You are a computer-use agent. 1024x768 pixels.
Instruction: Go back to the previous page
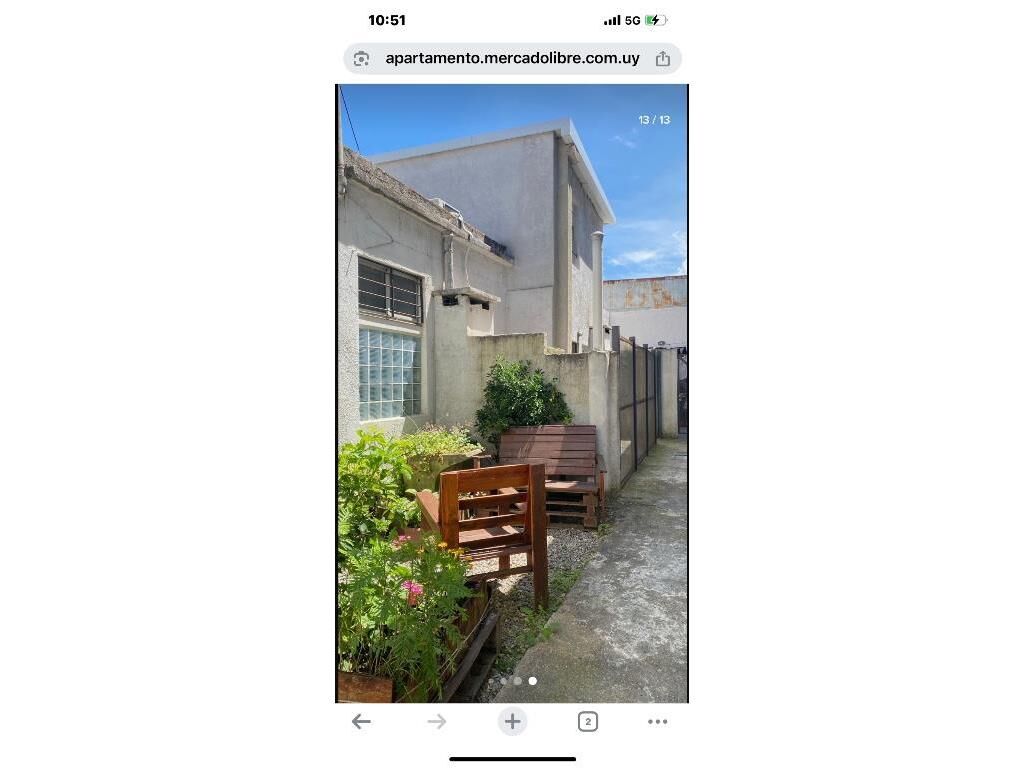[x=361, y=721]
